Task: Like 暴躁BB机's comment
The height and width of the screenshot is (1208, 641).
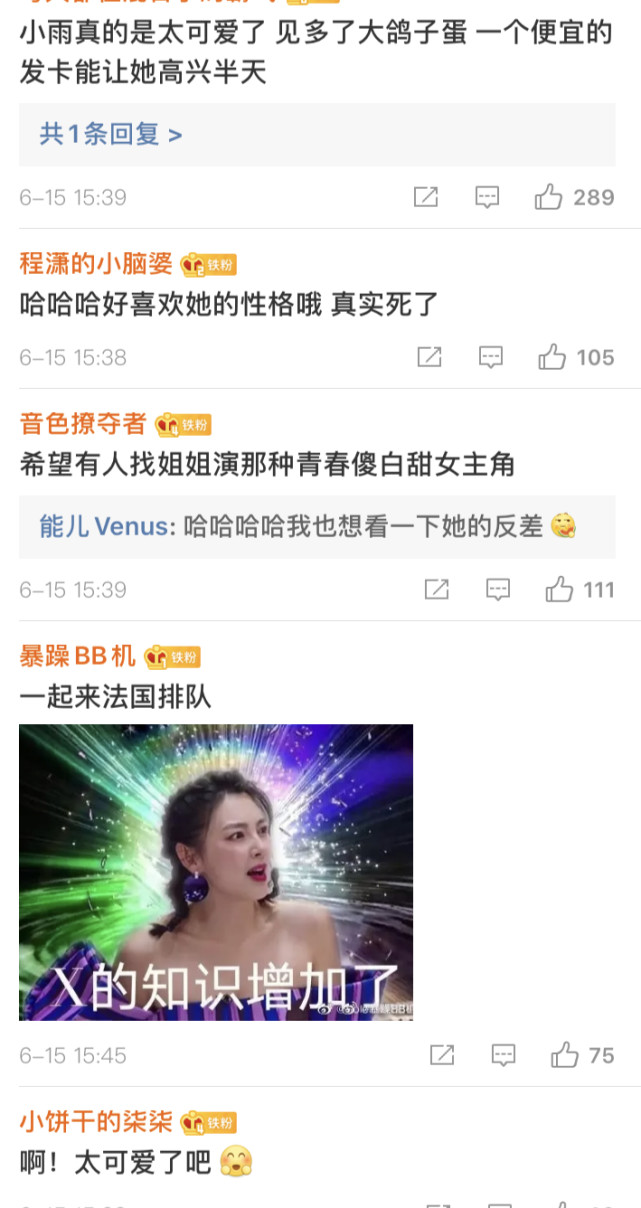Action: 564,1055
